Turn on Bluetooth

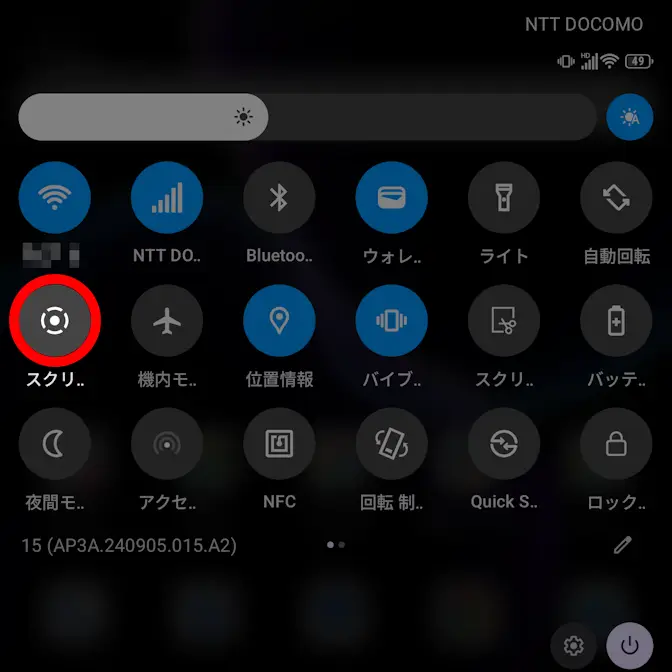[279, 197]
